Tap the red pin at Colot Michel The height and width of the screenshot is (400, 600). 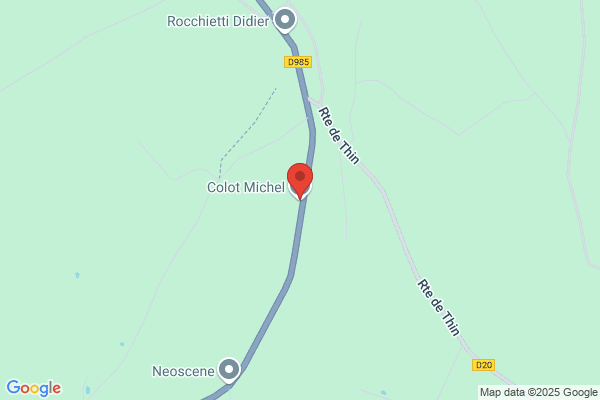click(x=300, y=181)
